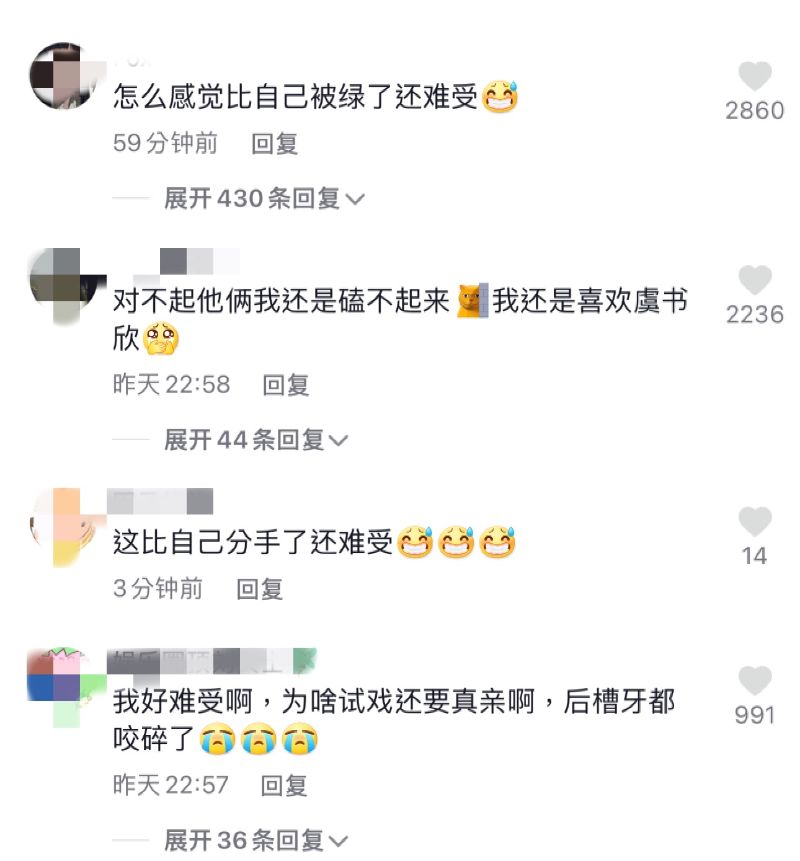Like the comment with 2860 likes
Viewport: 800px width, 861px height.
coord(755,77)
